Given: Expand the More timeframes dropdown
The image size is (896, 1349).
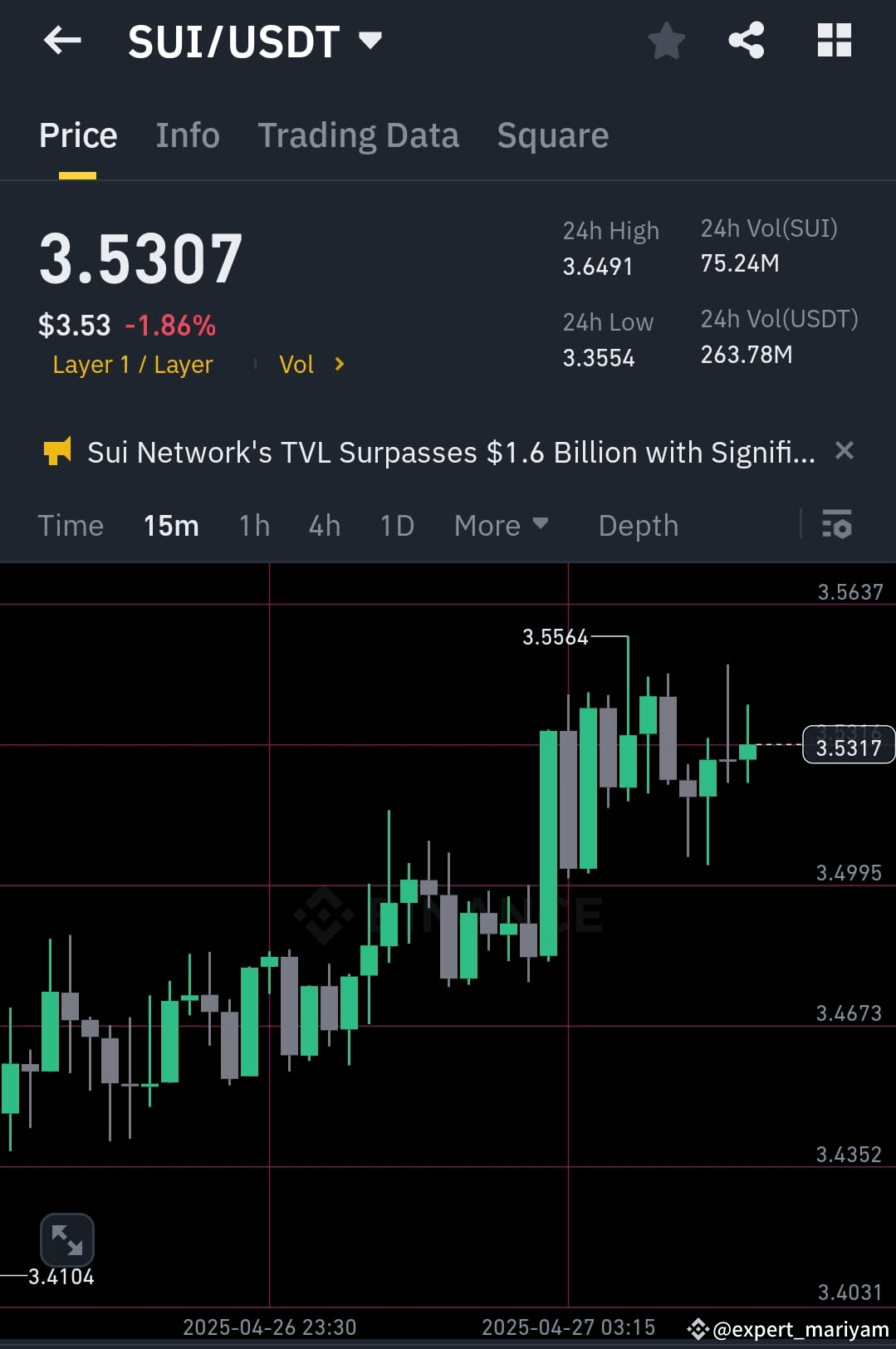Looking at the screenshot, I should (501, 525).
